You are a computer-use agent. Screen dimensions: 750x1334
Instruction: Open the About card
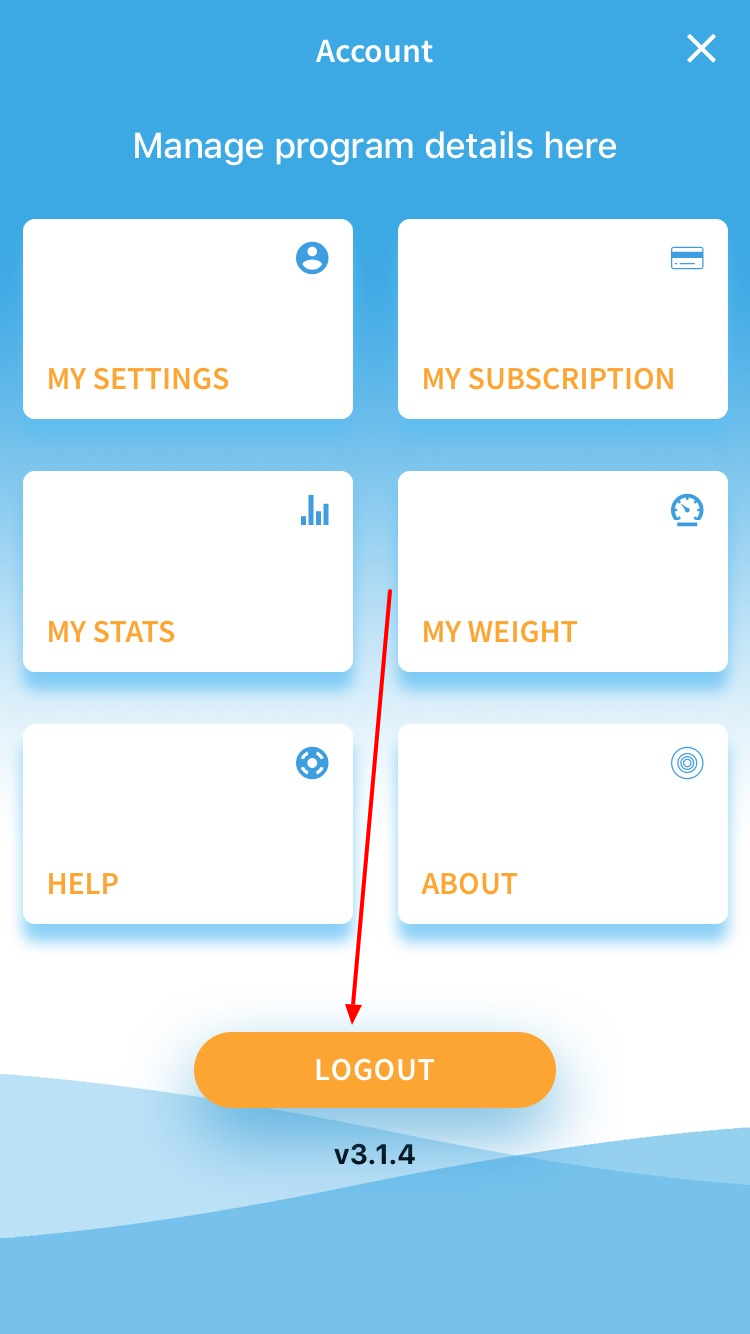(562, 823)
